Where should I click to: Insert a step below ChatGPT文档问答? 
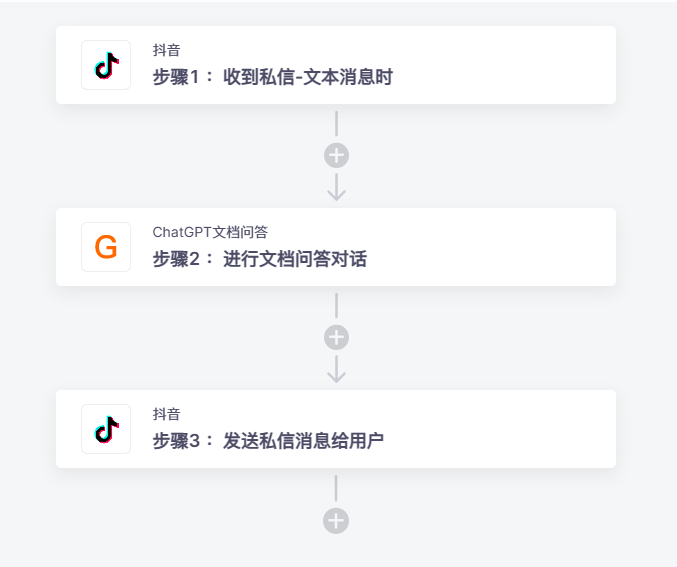(x=336, y=338)
